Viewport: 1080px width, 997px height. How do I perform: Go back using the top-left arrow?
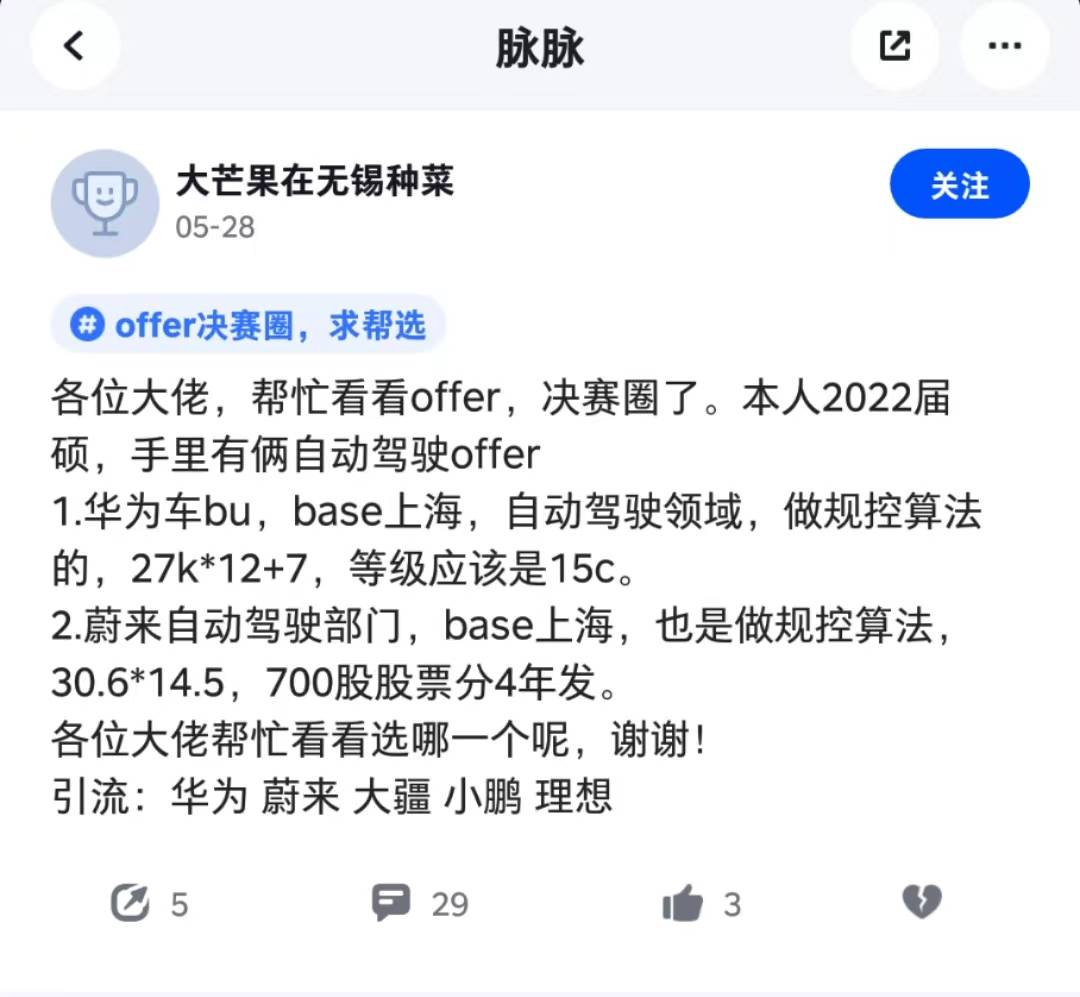point(74,46)
